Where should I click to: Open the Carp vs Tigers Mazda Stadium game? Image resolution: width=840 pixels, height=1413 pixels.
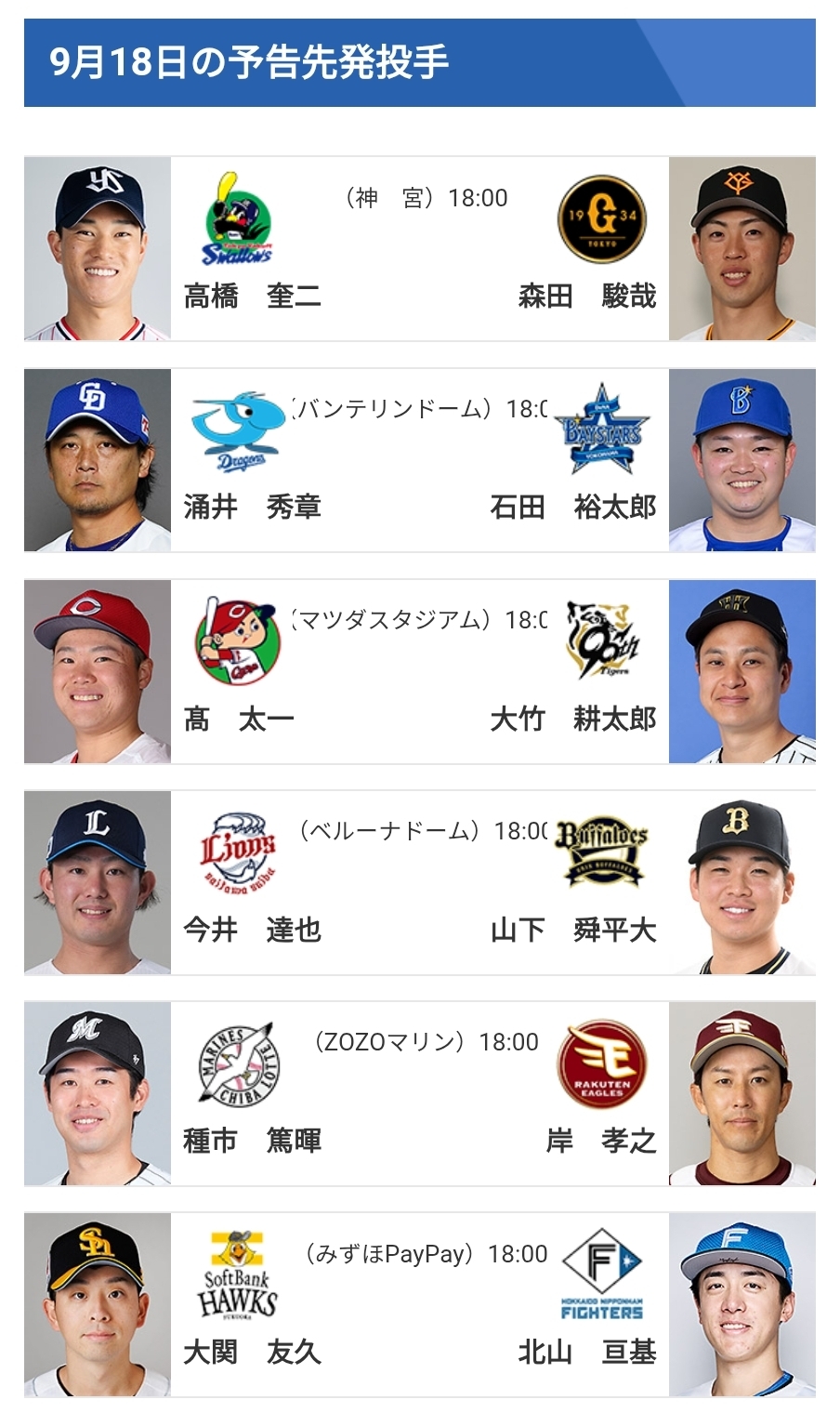tap(420, 671)
